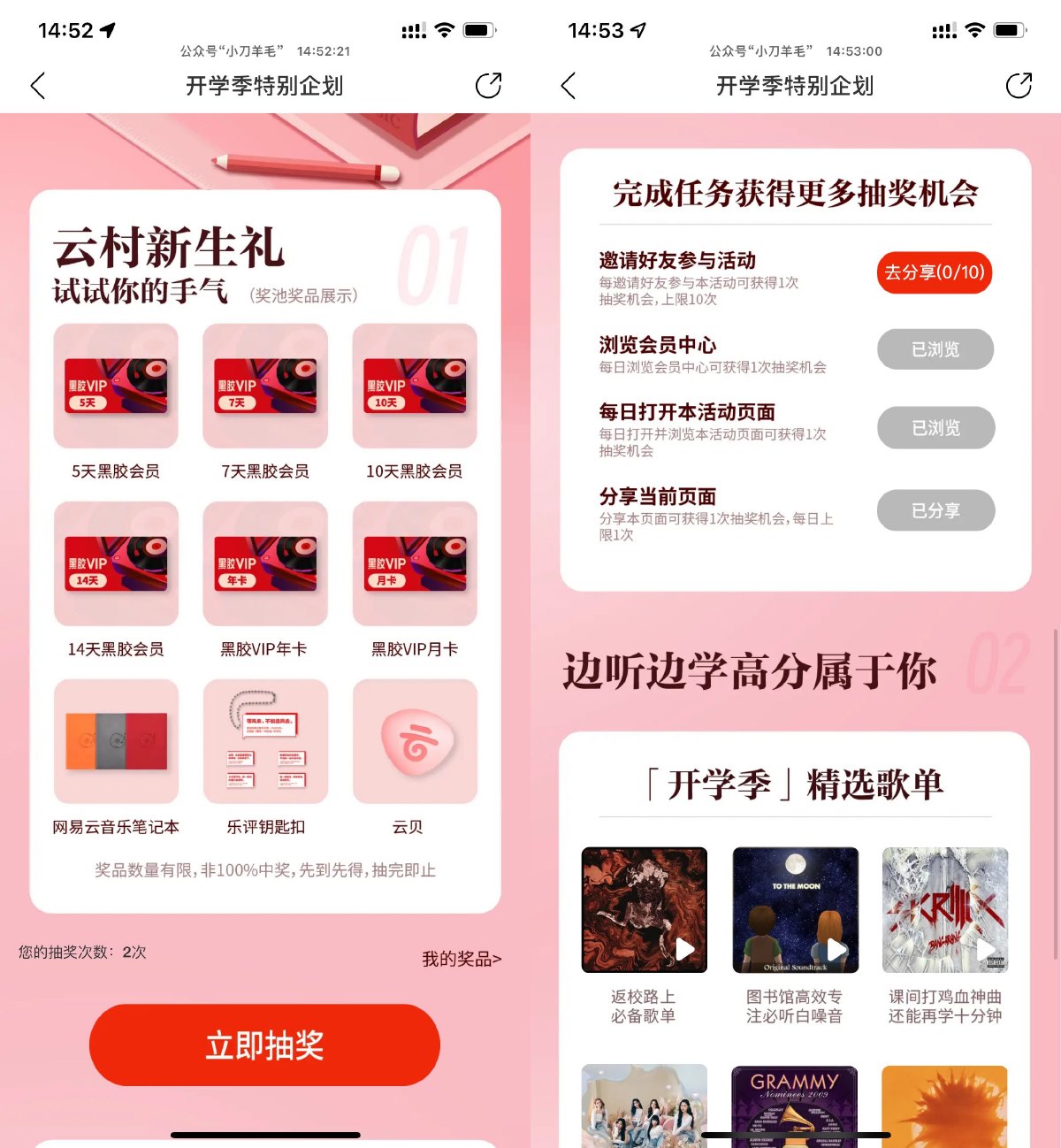This screenshot has width=1061, height=1148.
Task: Open 我的奖品 prize list
Action: 461,959
